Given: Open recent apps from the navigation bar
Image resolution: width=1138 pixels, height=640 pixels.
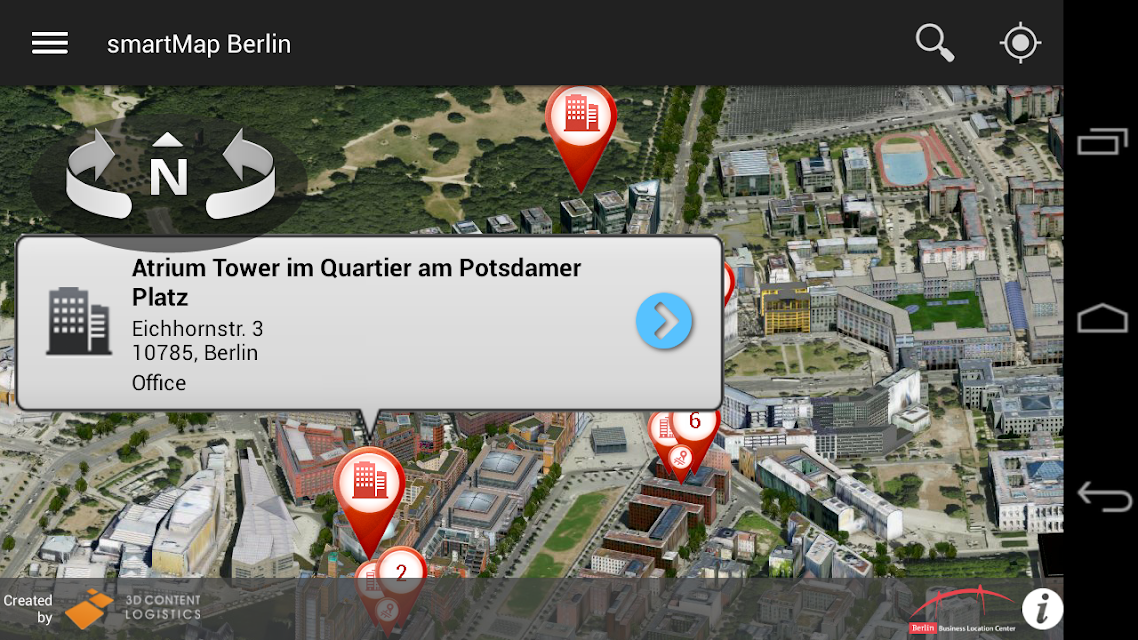Looking at the screenshot, I should pos(1102,141).
